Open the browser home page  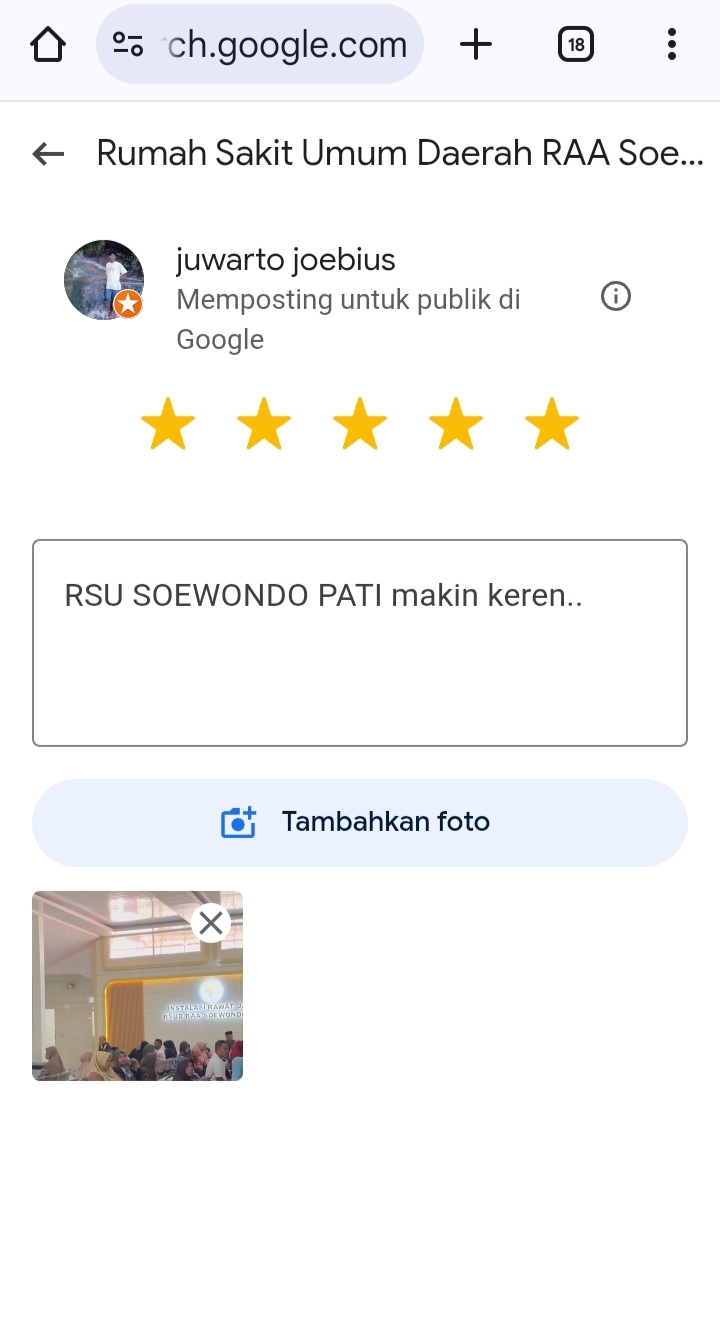pos(48,45)
